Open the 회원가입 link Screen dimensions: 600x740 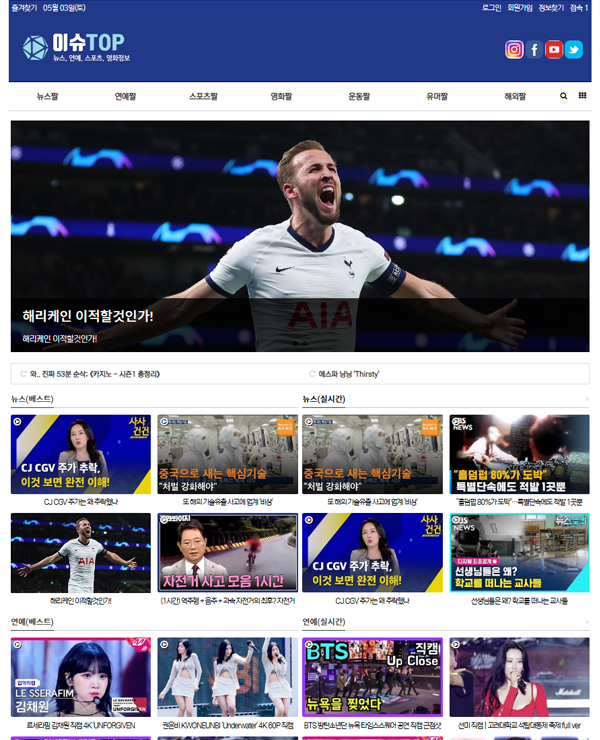tap(520, 7)
